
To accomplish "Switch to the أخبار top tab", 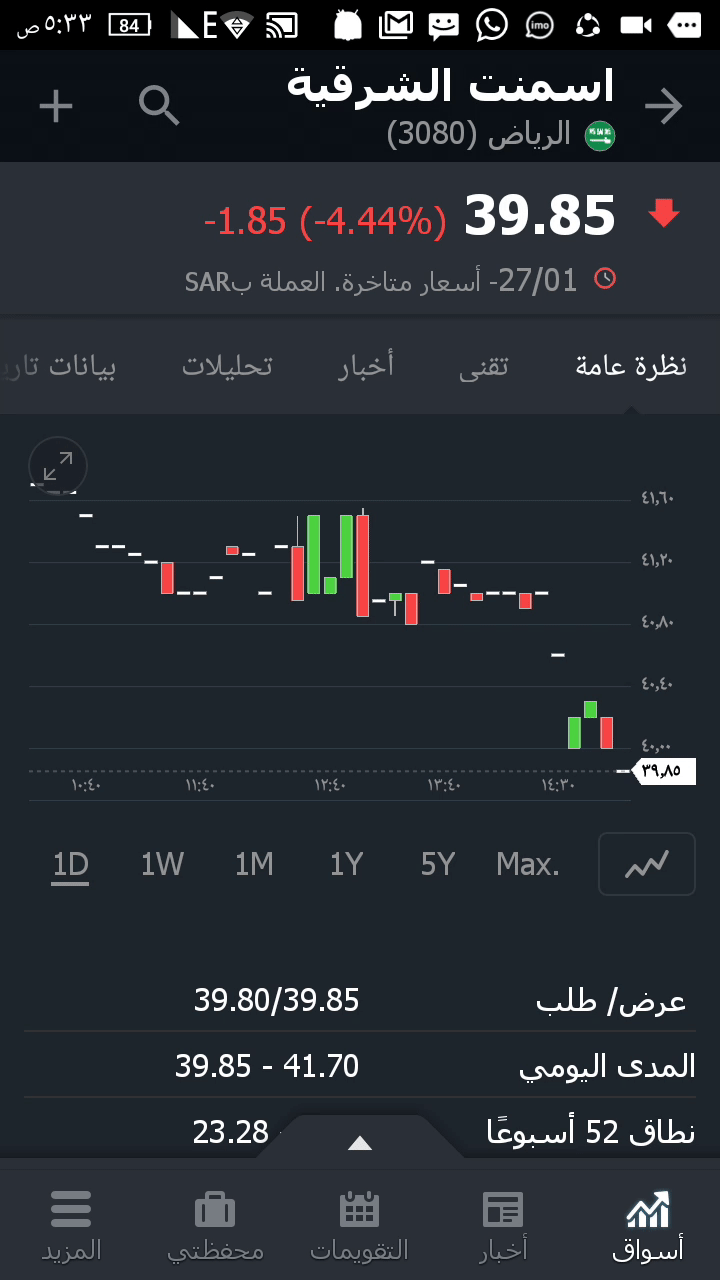I will [x=366, y=366].
